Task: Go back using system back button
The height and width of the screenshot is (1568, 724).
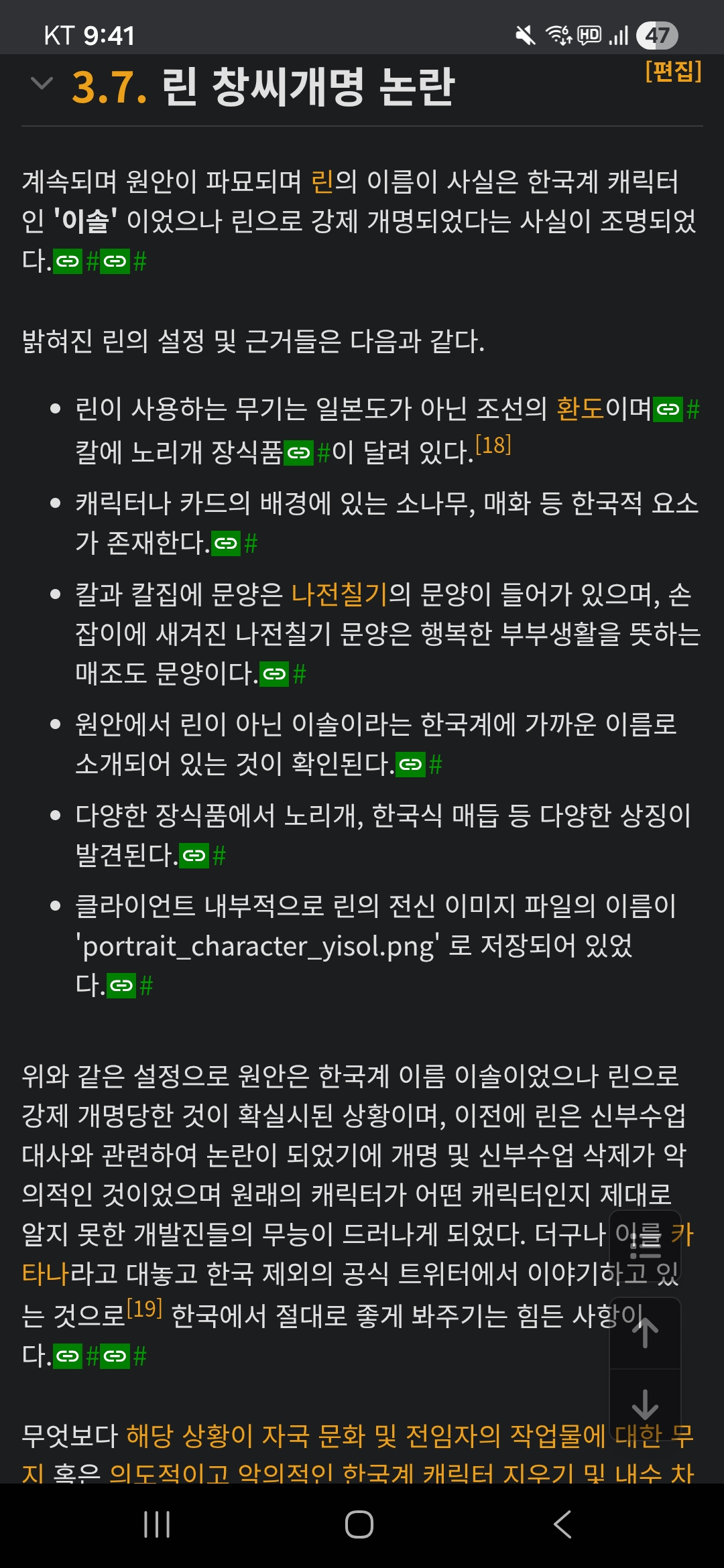Action: tap(562, 1524)
